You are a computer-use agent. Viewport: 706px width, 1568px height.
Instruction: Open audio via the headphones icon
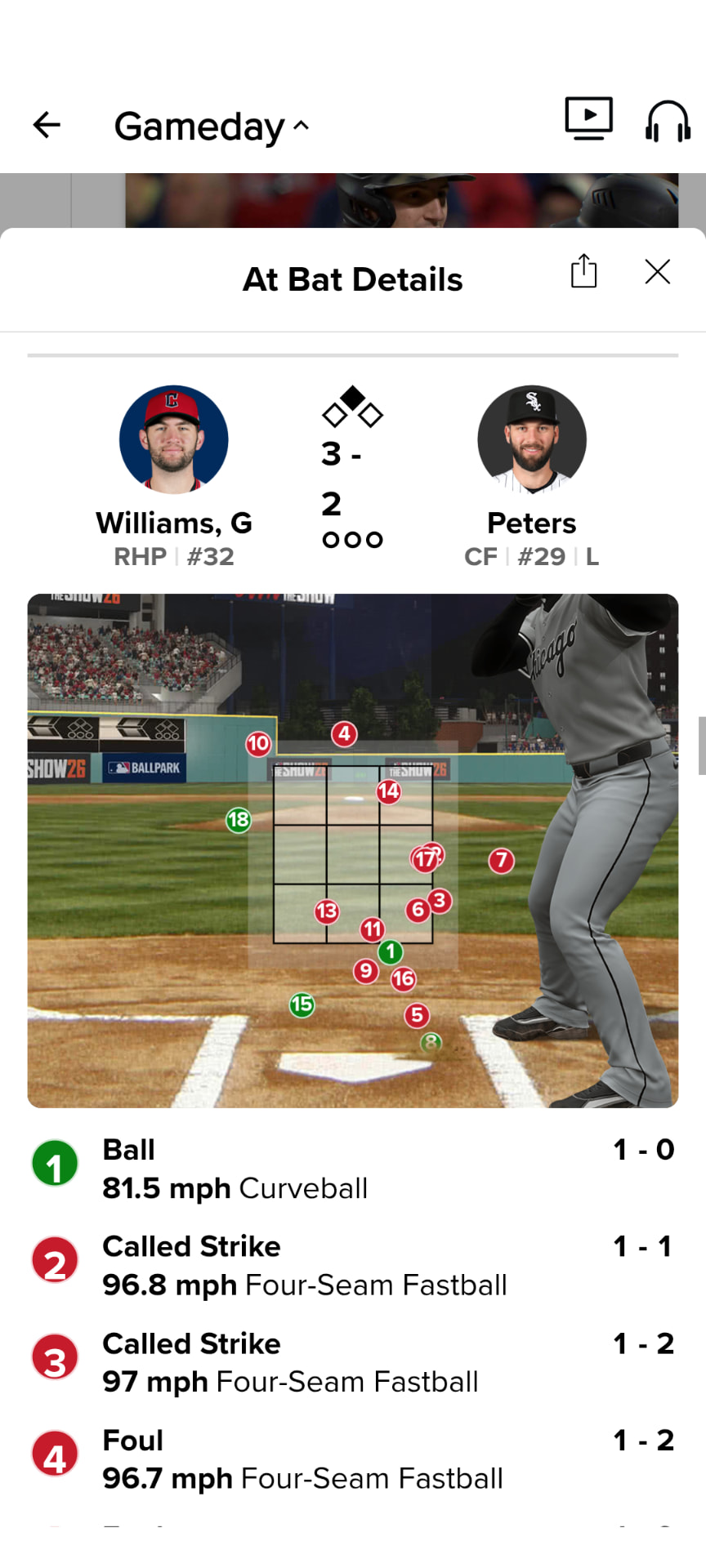[x=668, y=121]
